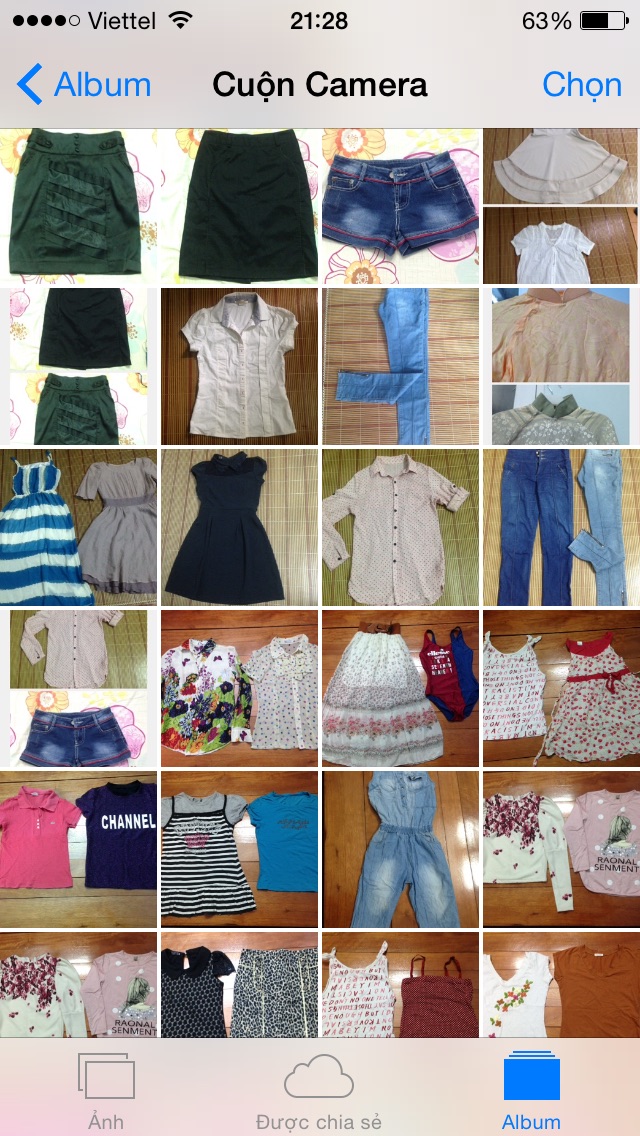This screenshot has width=640, height=1136.
Task: Select the Album tab
Action: tap(531, 1090)
